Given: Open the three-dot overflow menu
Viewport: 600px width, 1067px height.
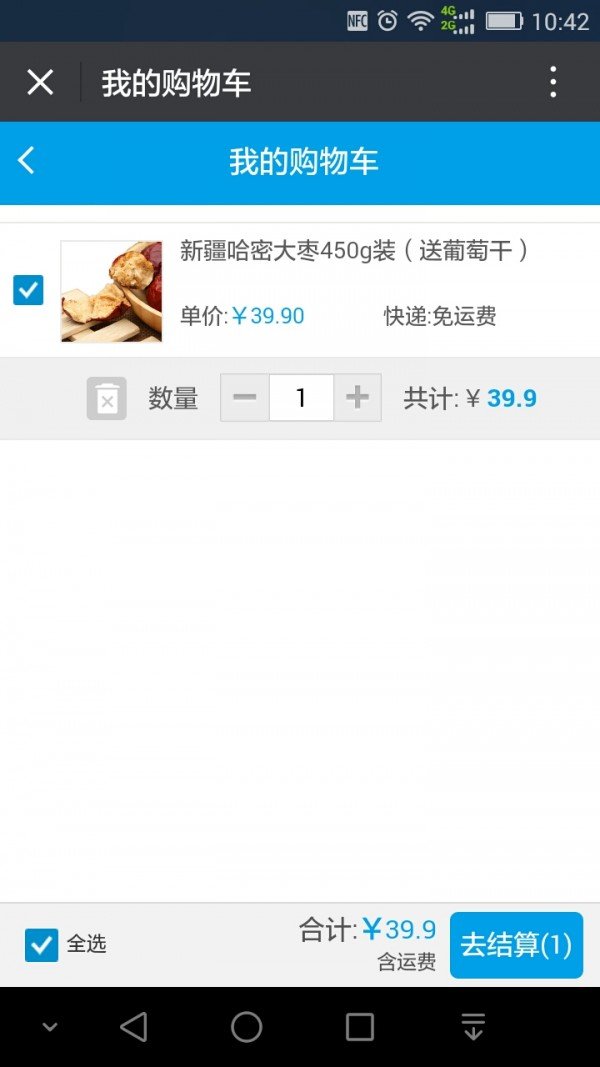Looking at the screenshot, I should click(553, 82).
